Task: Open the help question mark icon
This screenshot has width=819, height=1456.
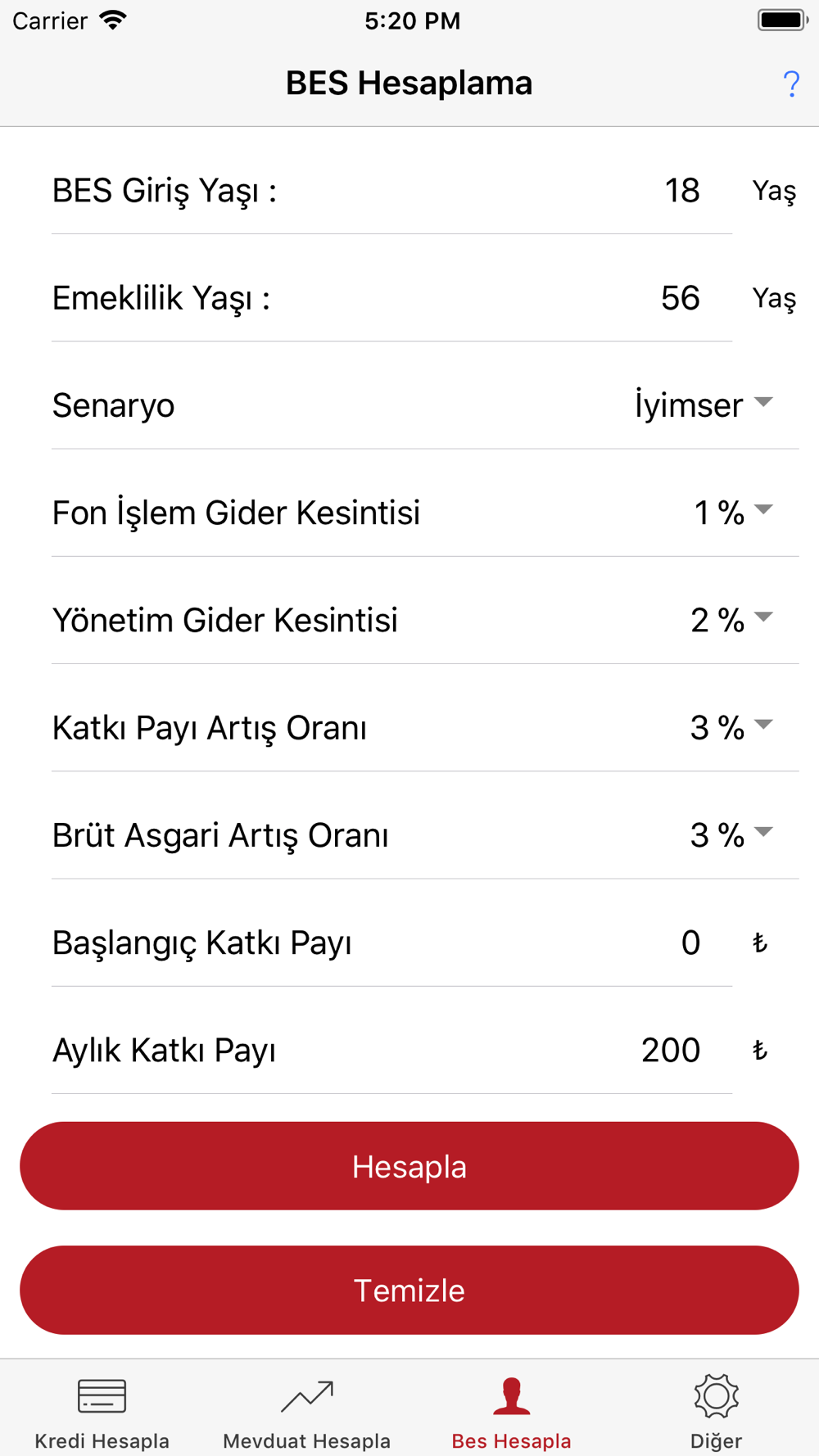Action: pyautogui.click(x=790, y=84)
